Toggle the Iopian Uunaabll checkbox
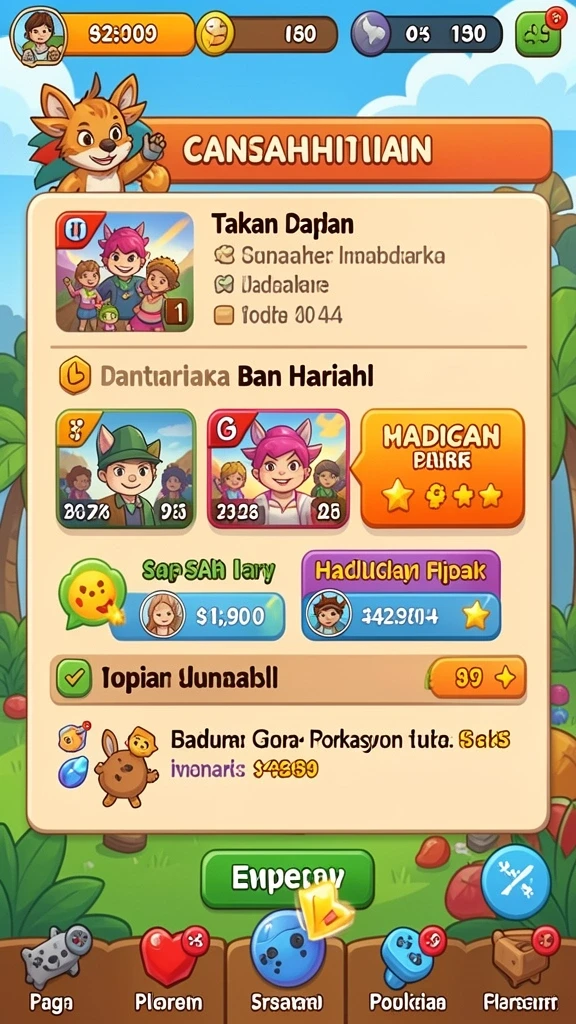 click(74, 679)
